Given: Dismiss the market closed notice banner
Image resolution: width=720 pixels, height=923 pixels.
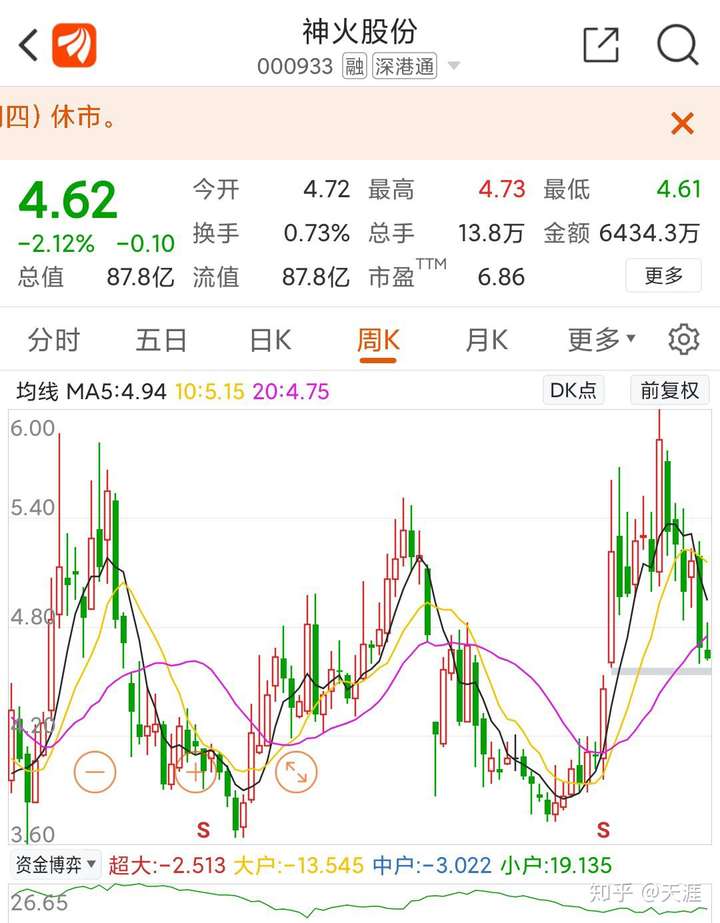Looking at the screenshot, I should click(x=682, y=123).
